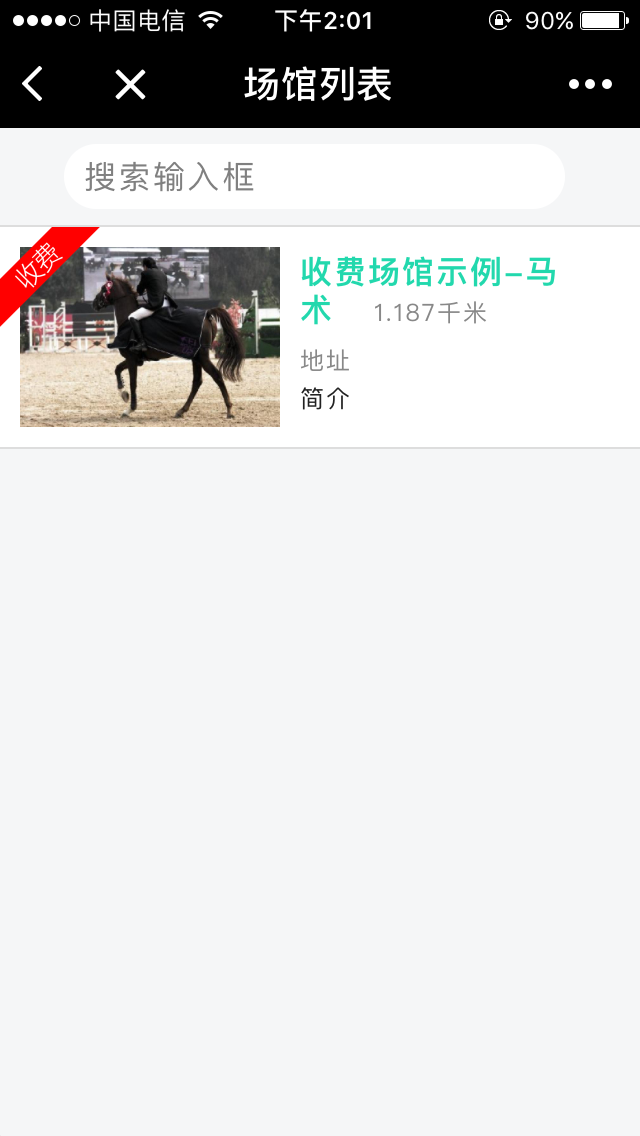Tap the 搜索输入框 search field
This screenshot has width=640, height=1136.
point(314,177)
